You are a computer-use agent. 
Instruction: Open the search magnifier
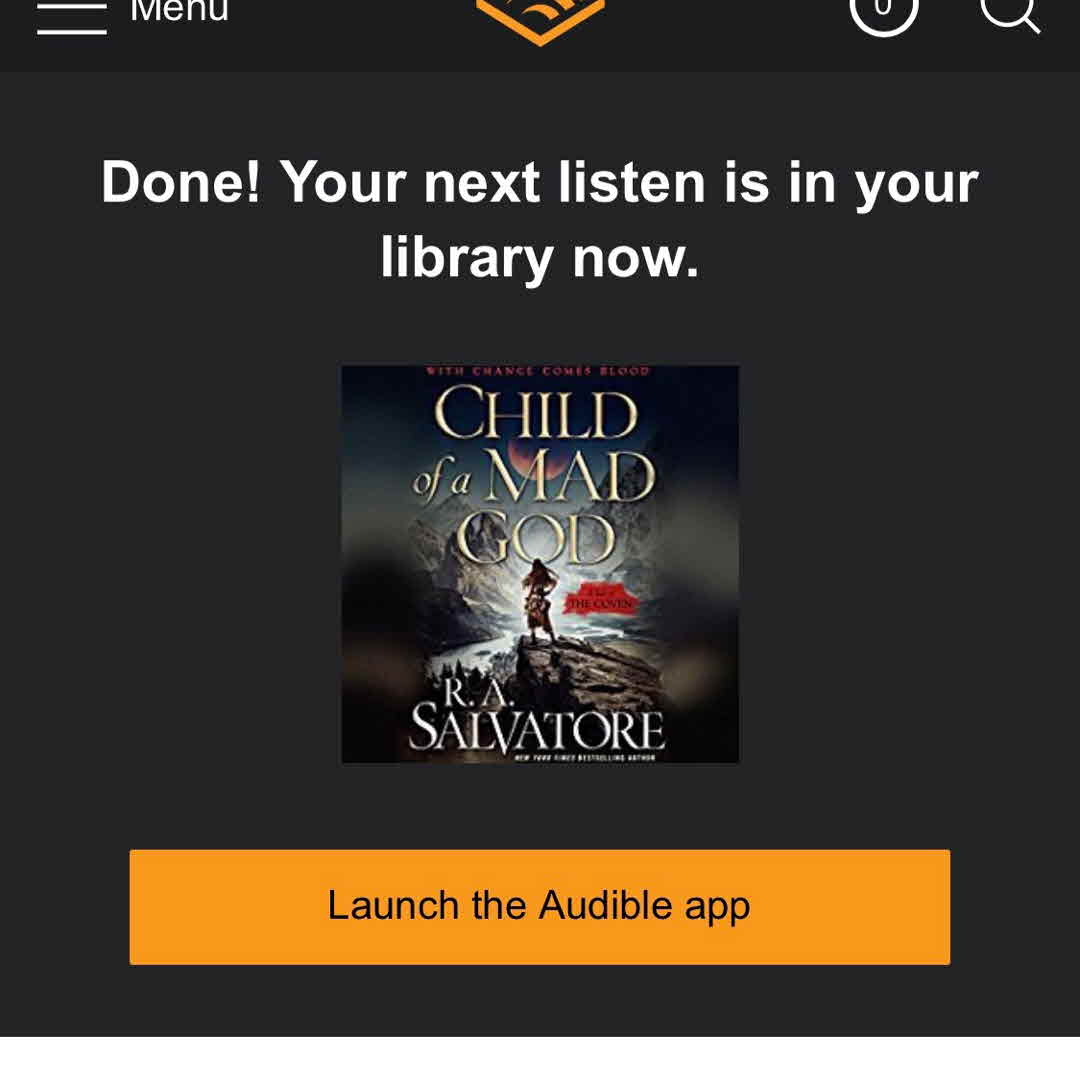pos(1008,12)
